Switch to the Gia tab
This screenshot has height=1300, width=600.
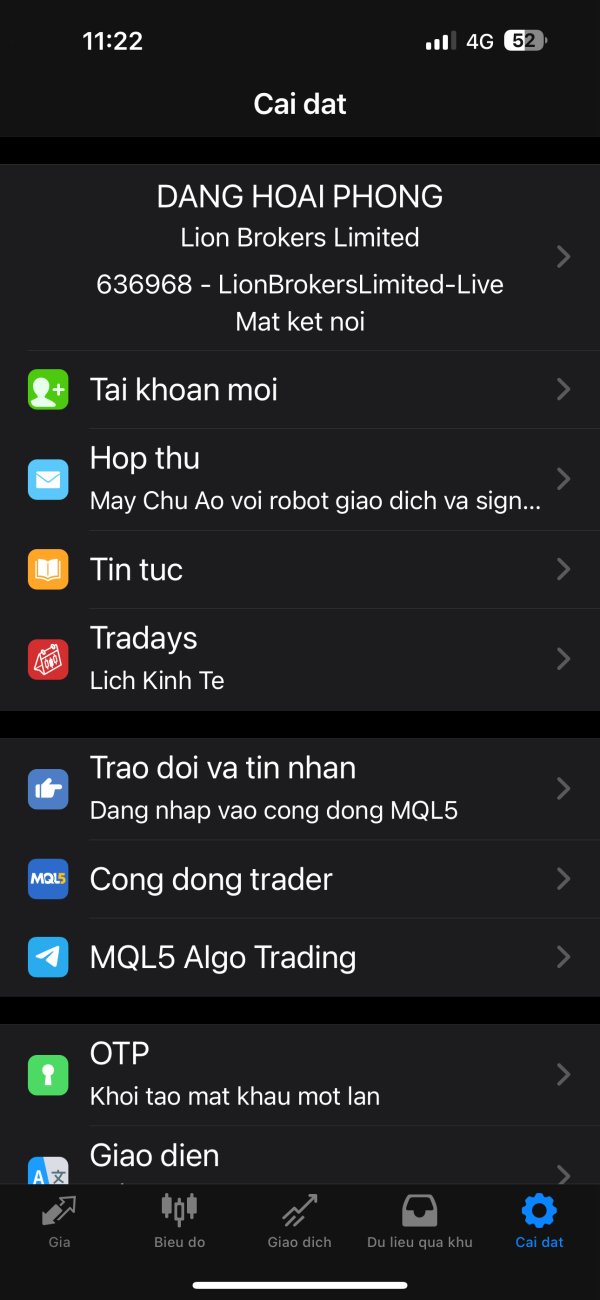pyautogui.click(x=59, y=1221)
